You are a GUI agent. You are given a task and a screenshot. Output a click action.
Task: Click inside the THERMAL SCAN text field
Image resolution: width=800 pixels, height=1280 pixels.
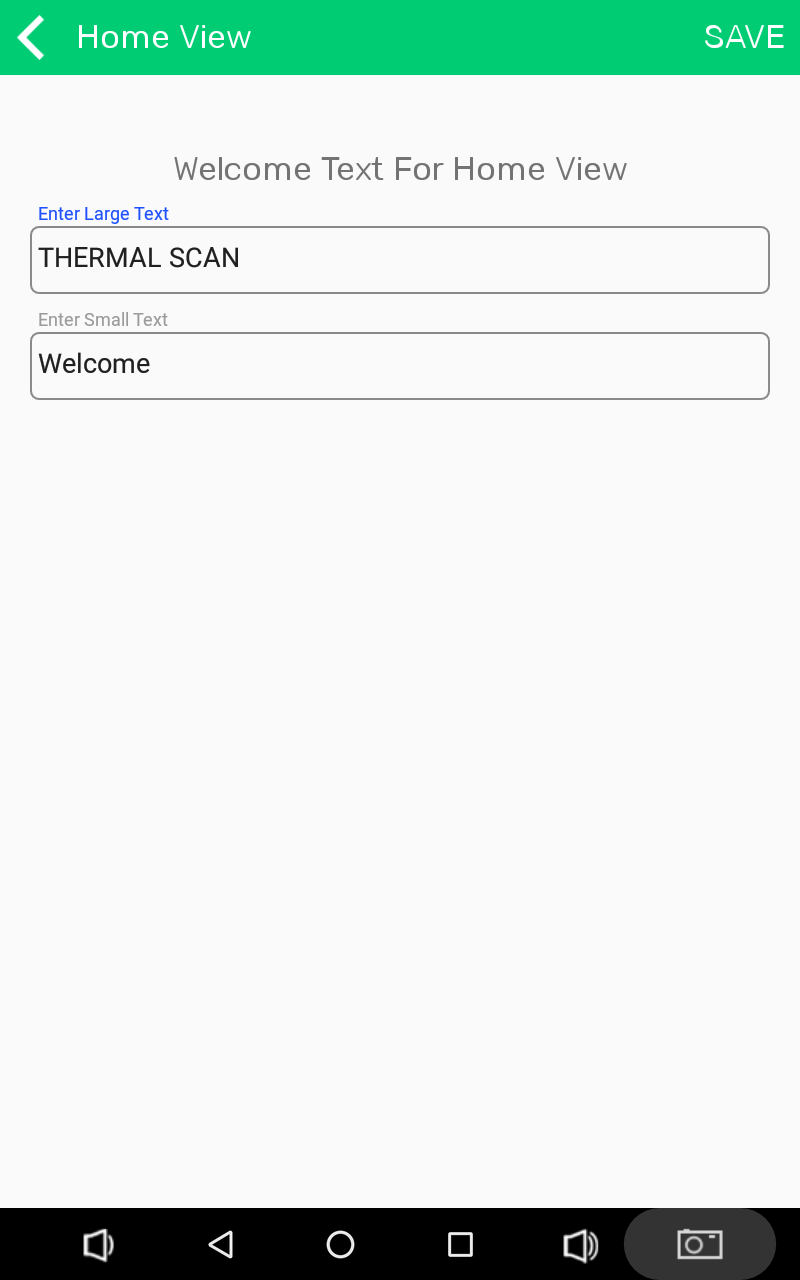400,259
